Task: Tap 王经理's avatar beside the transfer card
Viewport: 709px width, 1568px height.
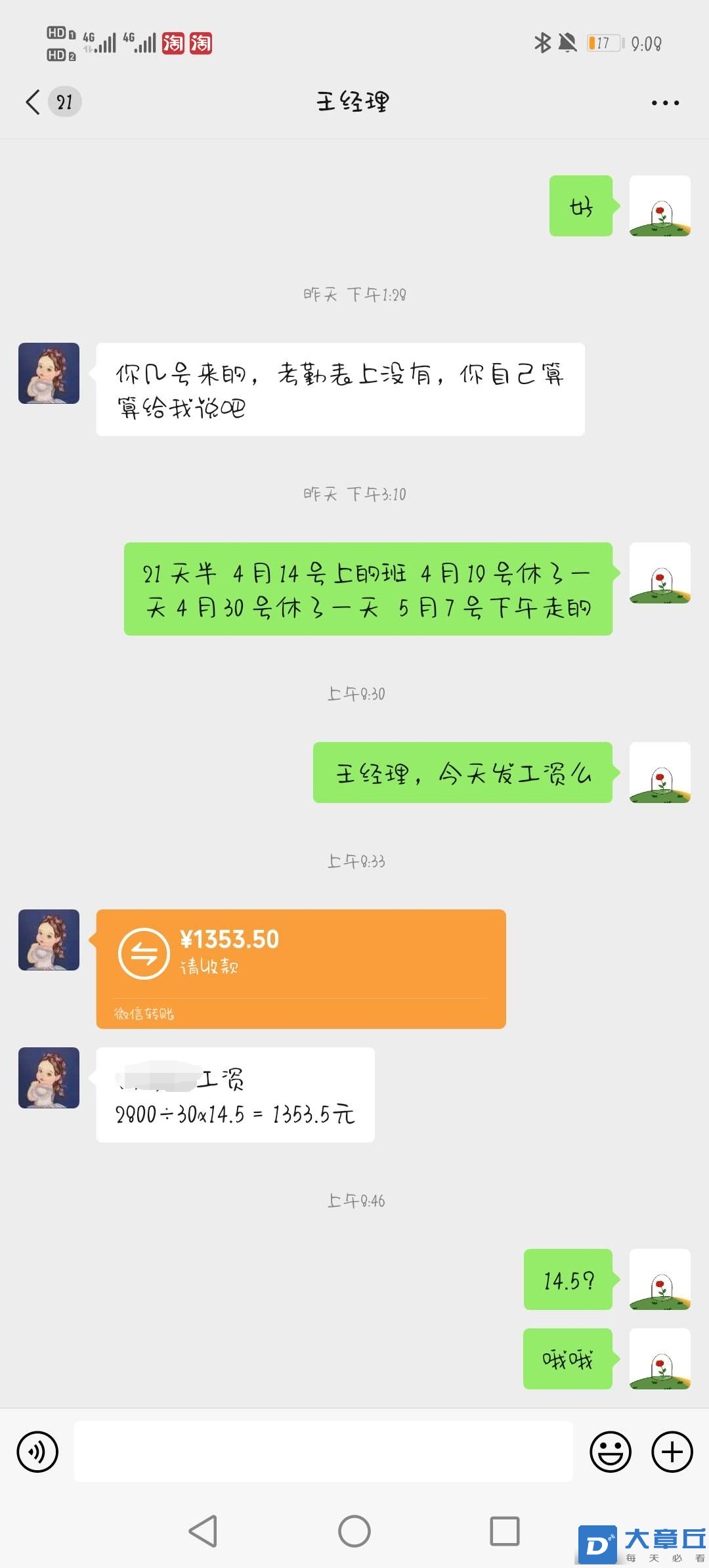Action: click(x=49, y=940)
